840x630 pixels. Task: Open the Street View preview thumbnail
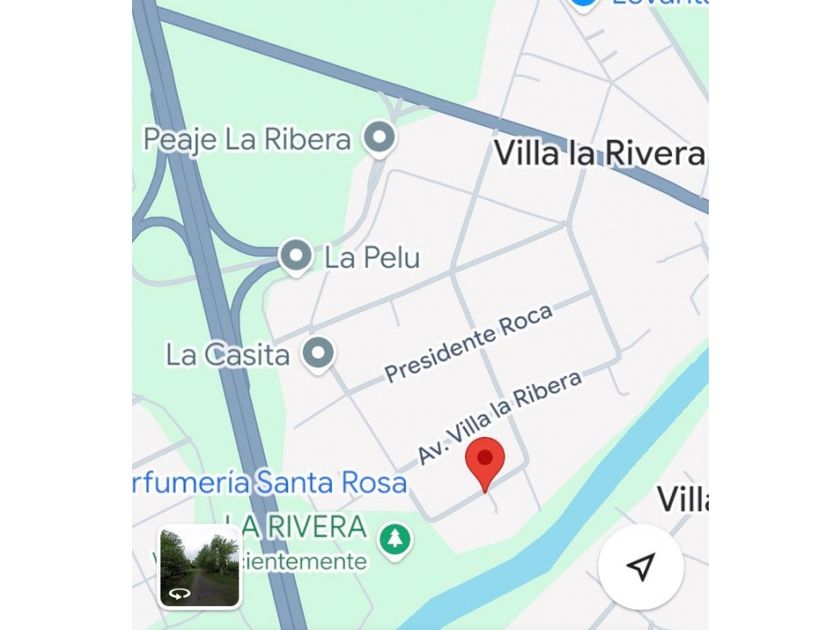[200, 566]
